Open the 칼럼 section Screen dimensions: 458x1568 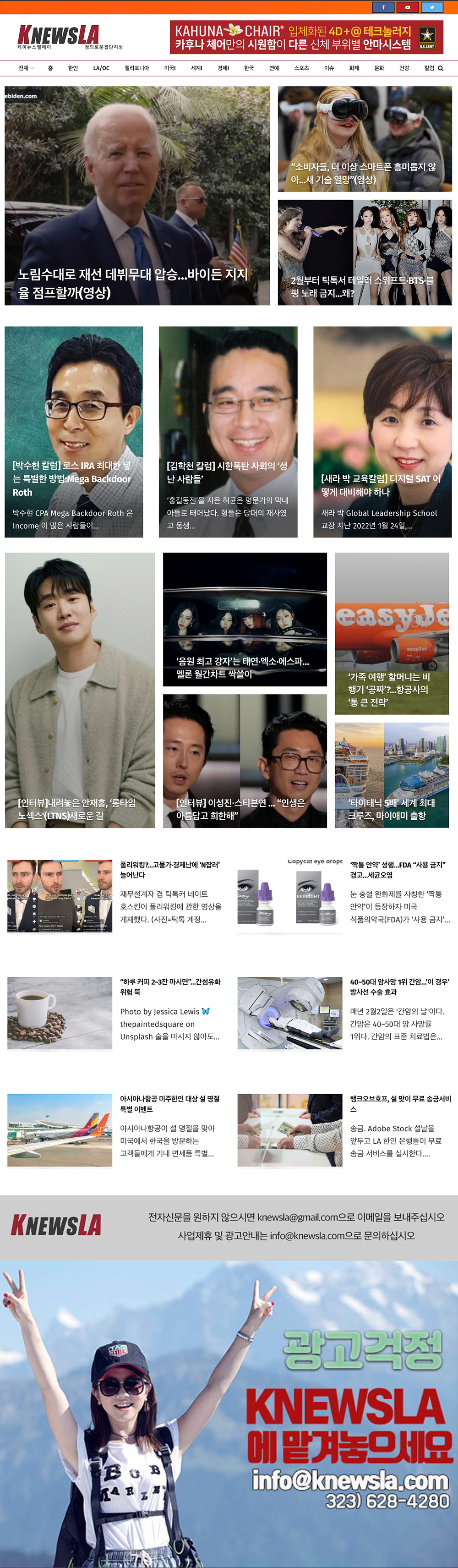430,68
